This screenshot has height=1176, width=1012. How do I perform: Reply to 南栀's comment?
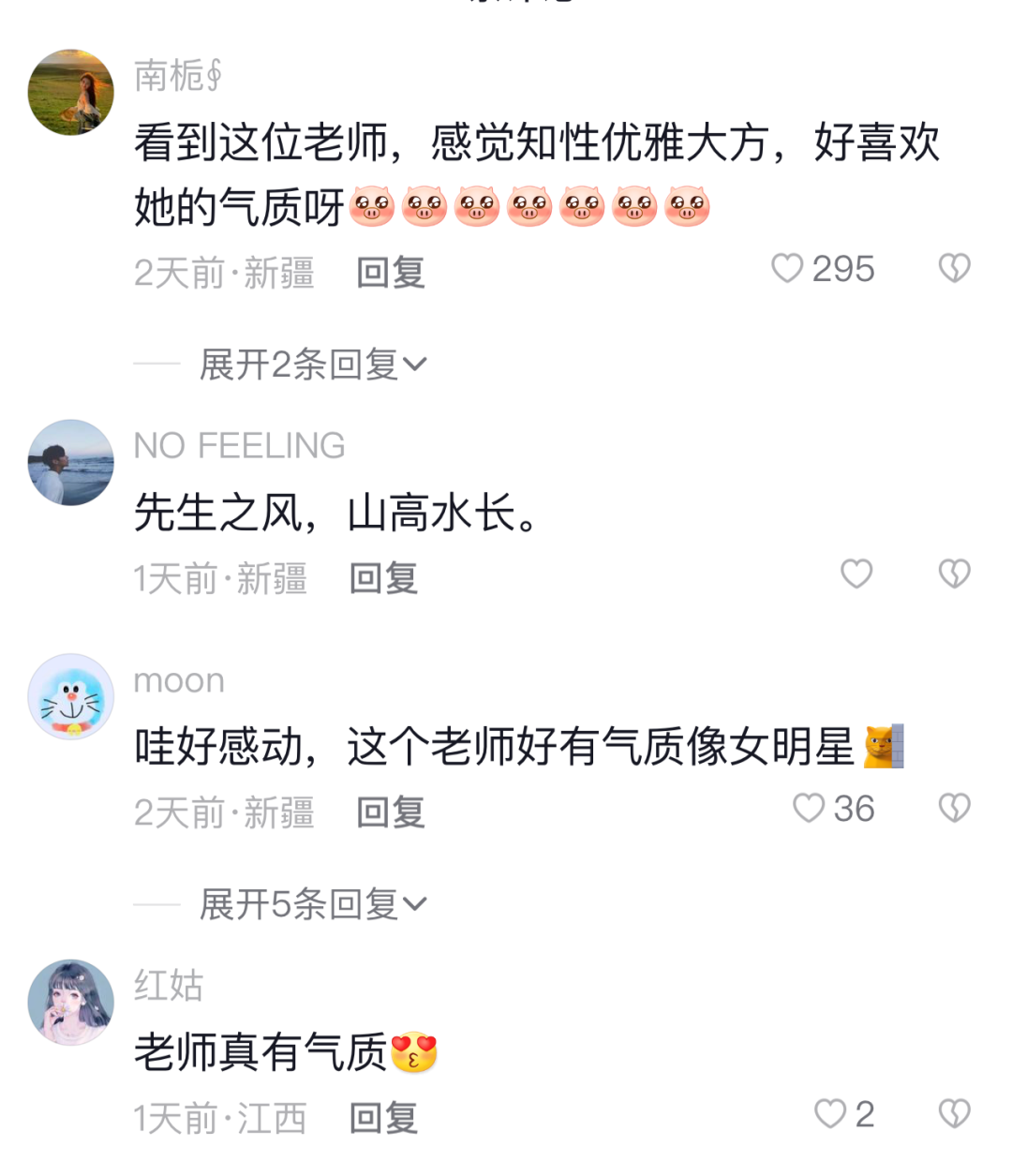coord(390,273)
